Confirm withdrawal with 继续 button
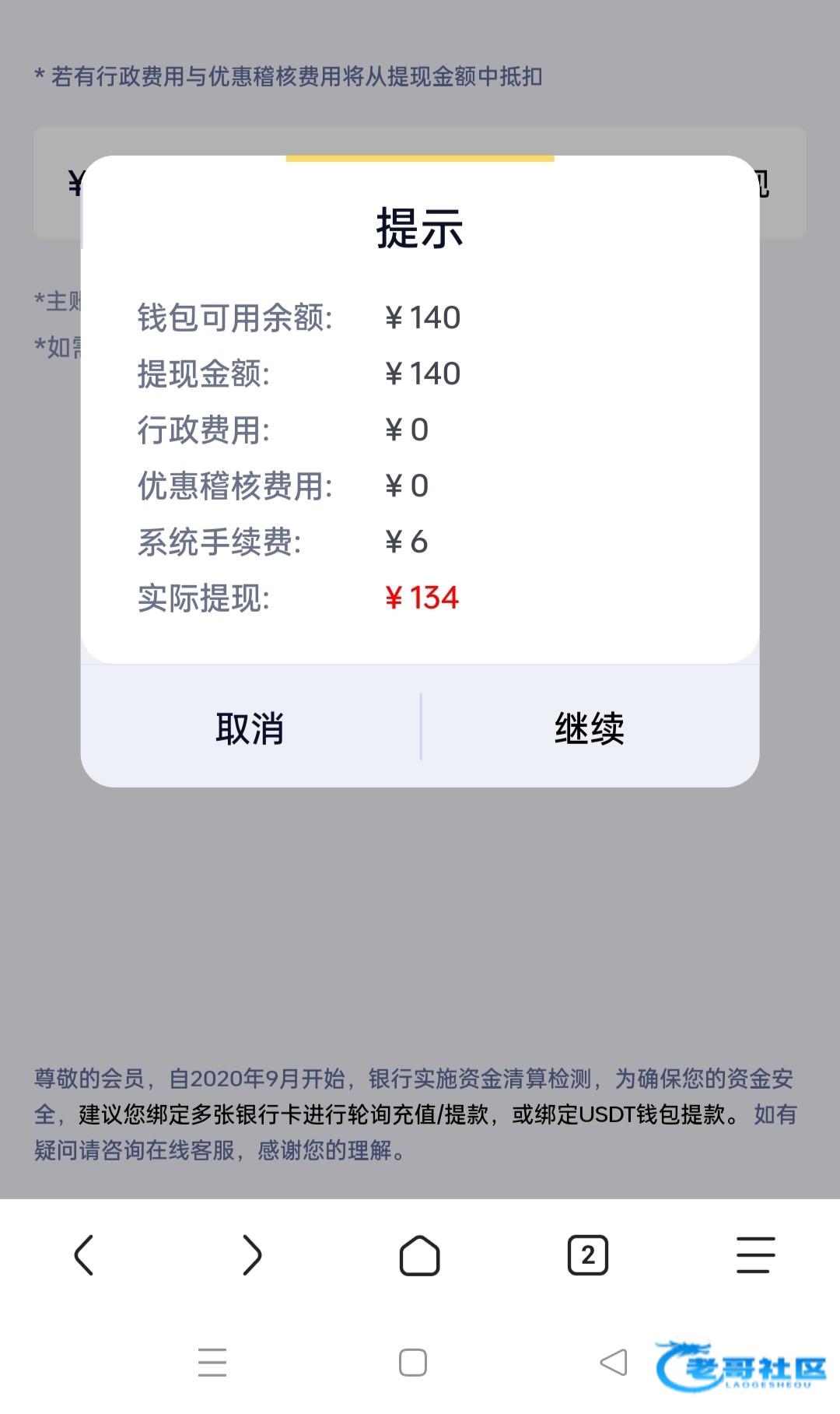The width and height of the screenshot is (840, 1414). point(590,728)
